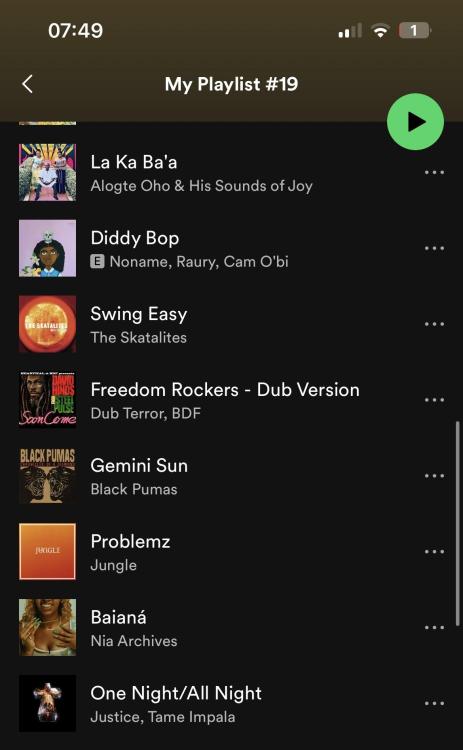This screenshot has height=750, width=463.
Task: Play Baianá by Nia Archives
Action: tap(208, 628)
